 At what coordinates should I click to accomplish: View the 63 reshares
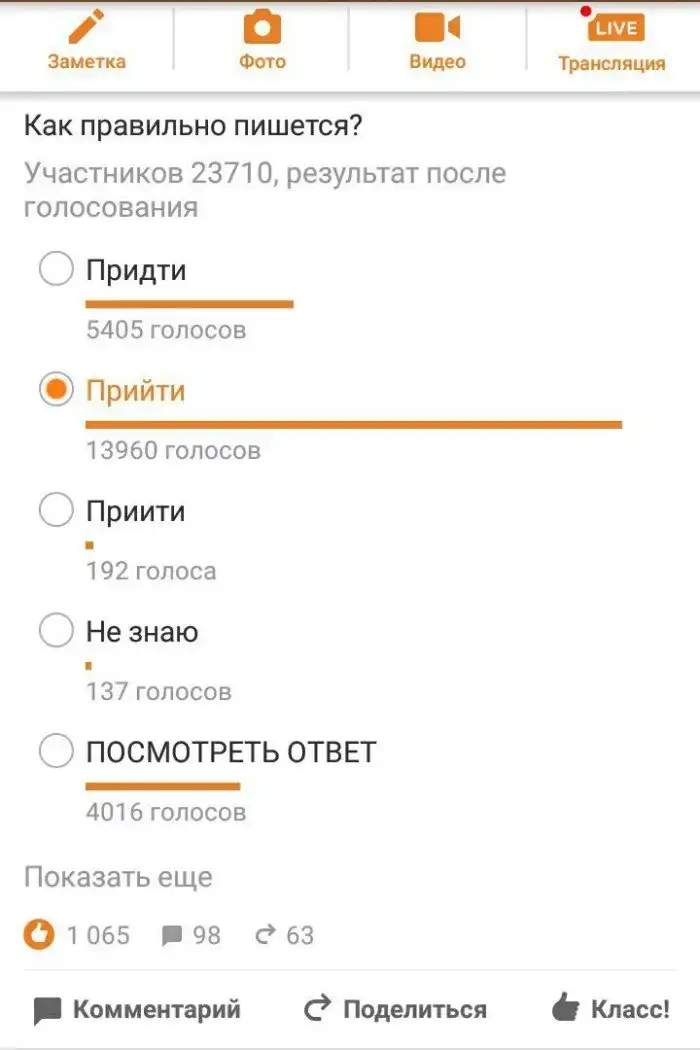(x=285, y=935)
